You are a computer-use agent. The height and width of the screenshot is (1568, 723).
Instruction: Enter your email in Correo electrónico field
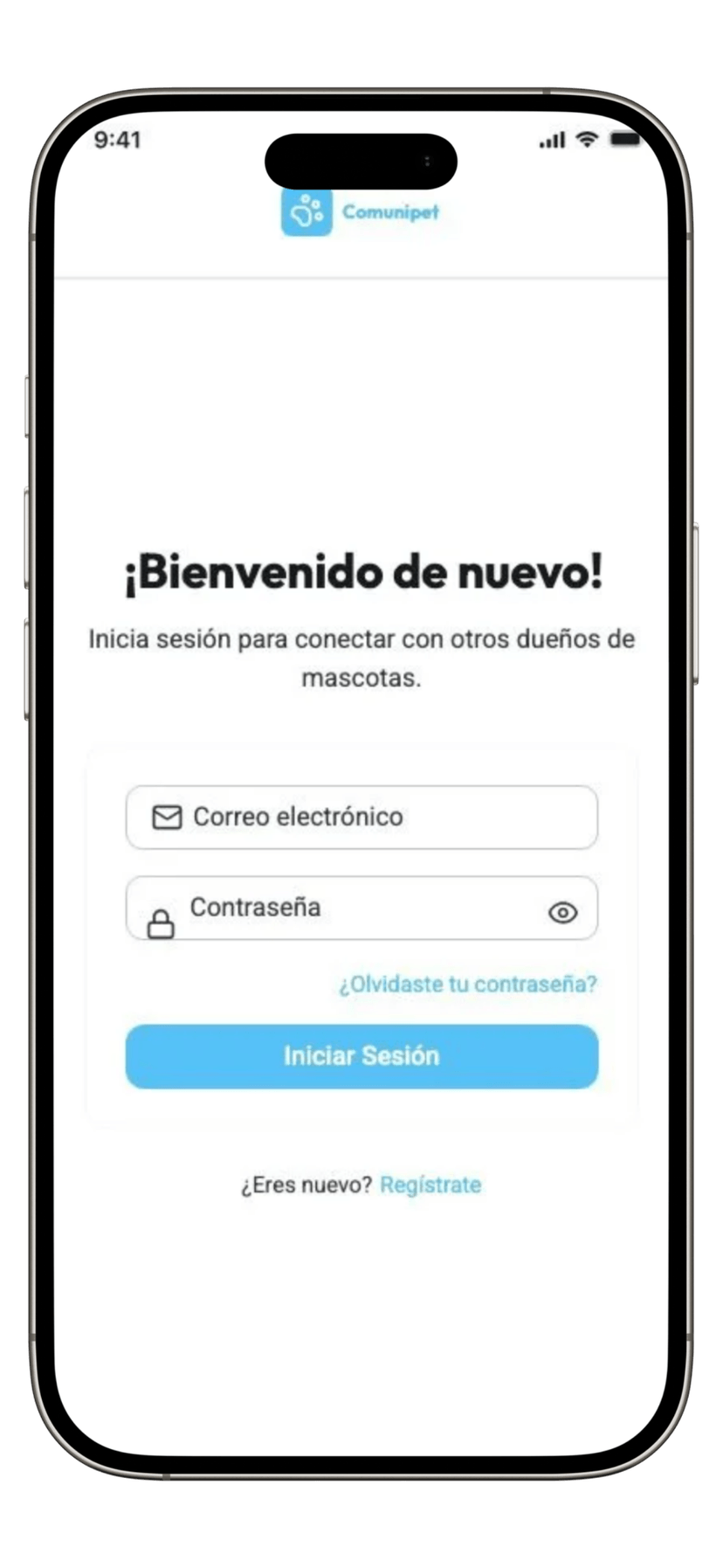(361, 817)
